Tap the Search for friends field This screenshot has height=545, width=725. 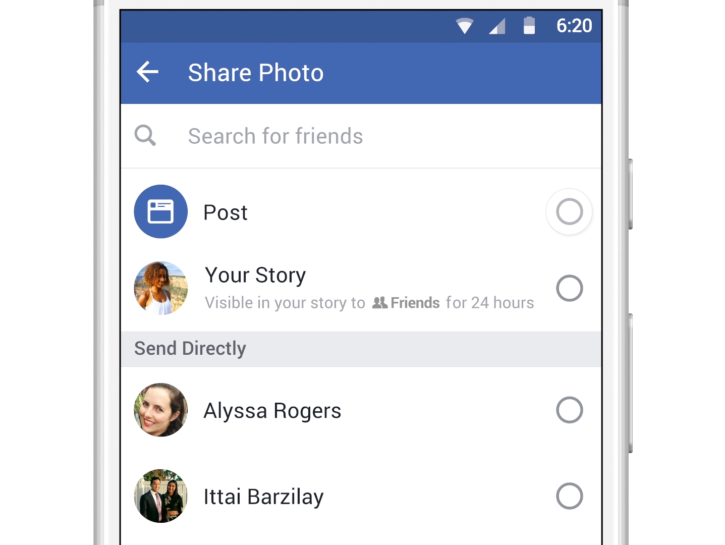tap(360, 136)
